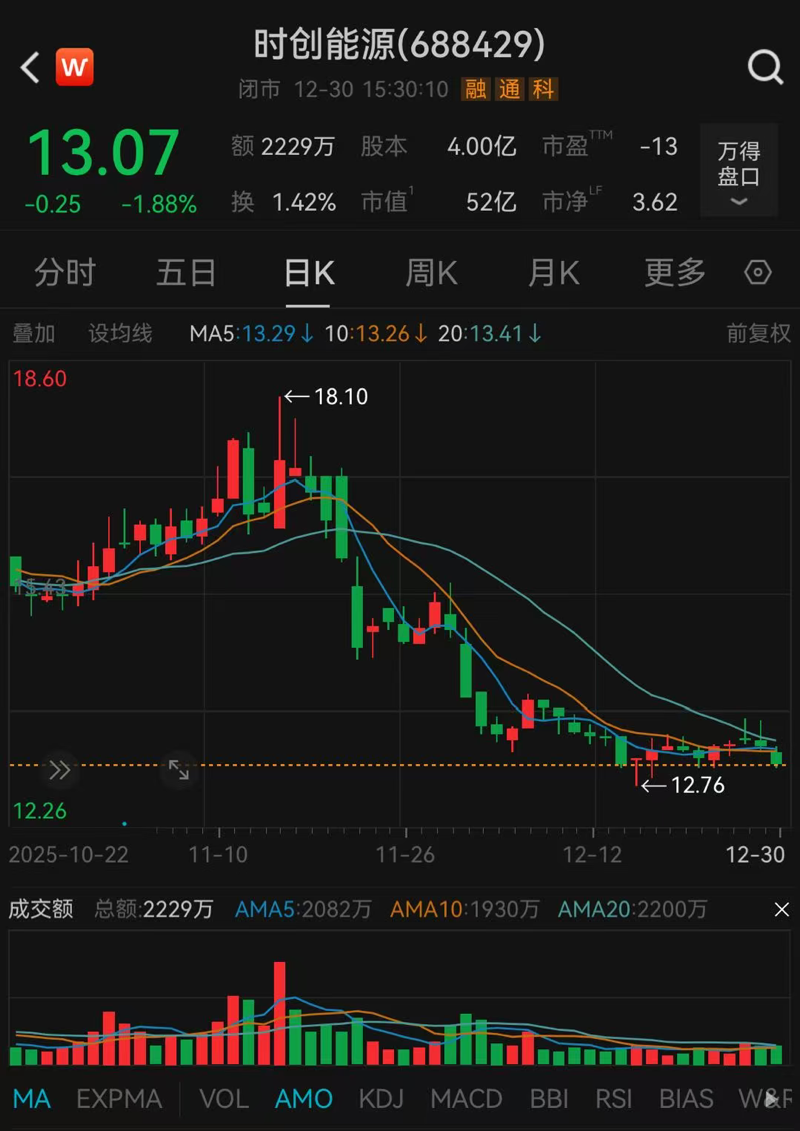Expand chart fullscreen via the expand icon
800x1131 pixels.
180,770
